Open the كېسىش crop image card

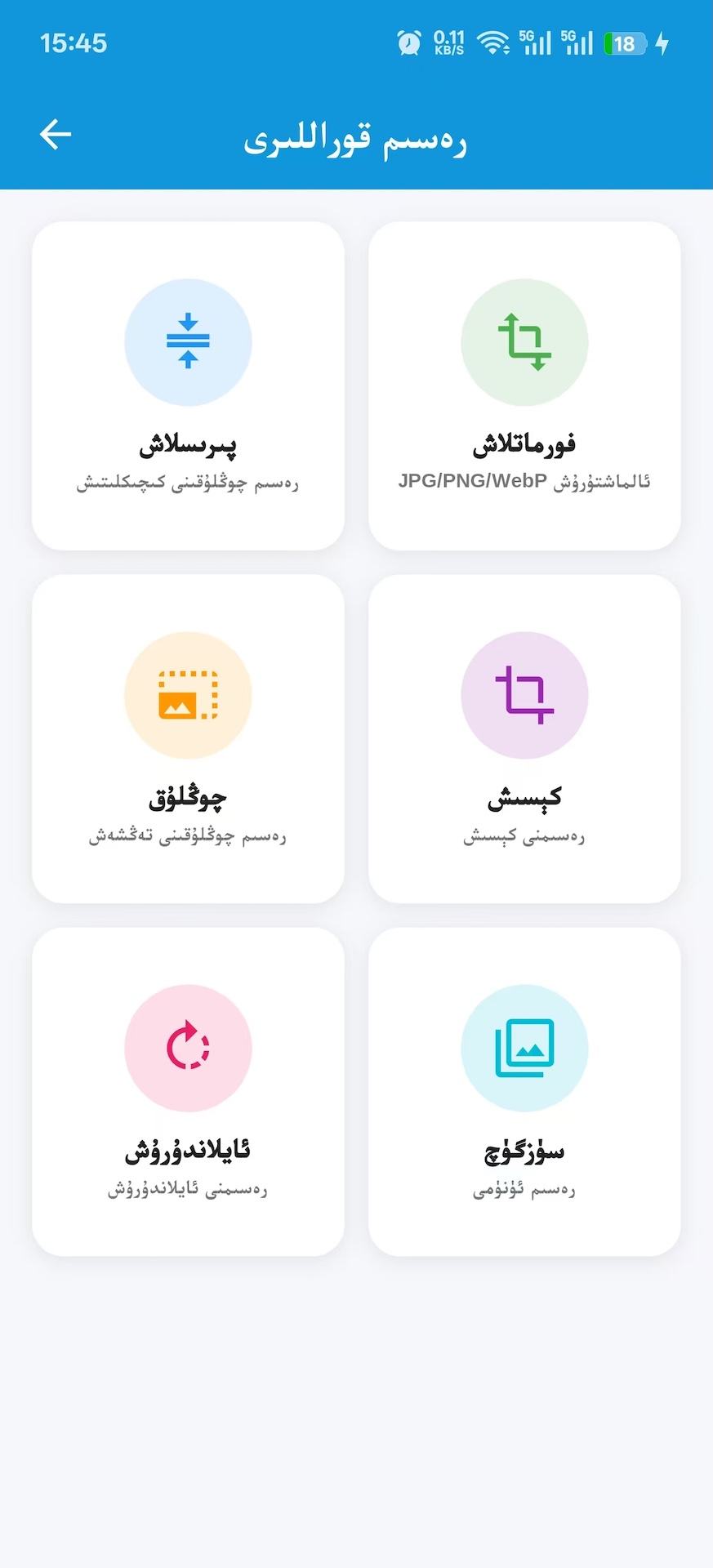[x=524, y=738]
